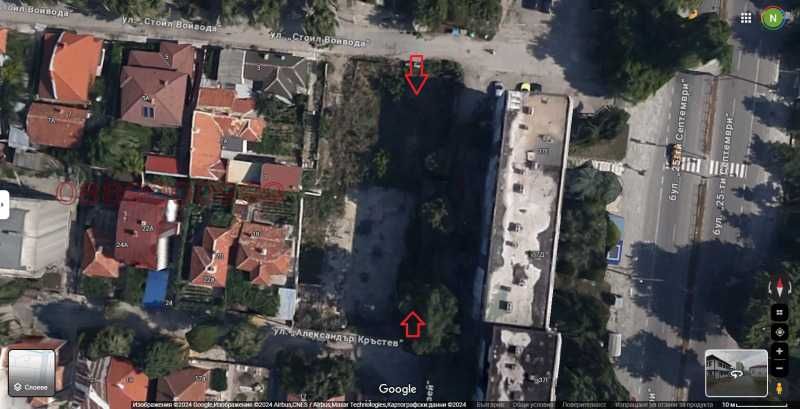The width and height of the screenshot is (800, 409).
Task: Open the Google apps grid
Action: click(746, 17)
